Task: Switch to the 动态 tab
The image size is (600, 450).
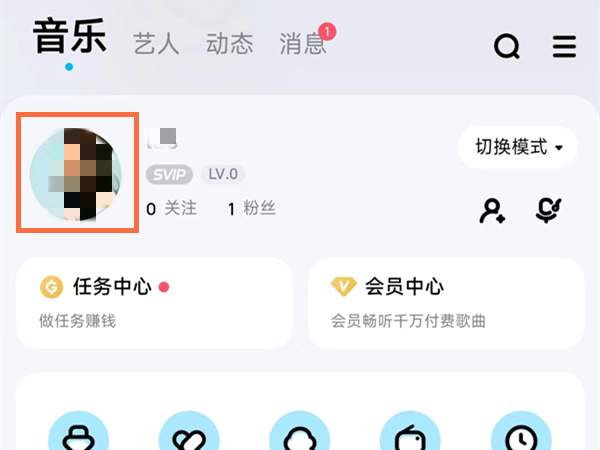Action: pos(229,44)
